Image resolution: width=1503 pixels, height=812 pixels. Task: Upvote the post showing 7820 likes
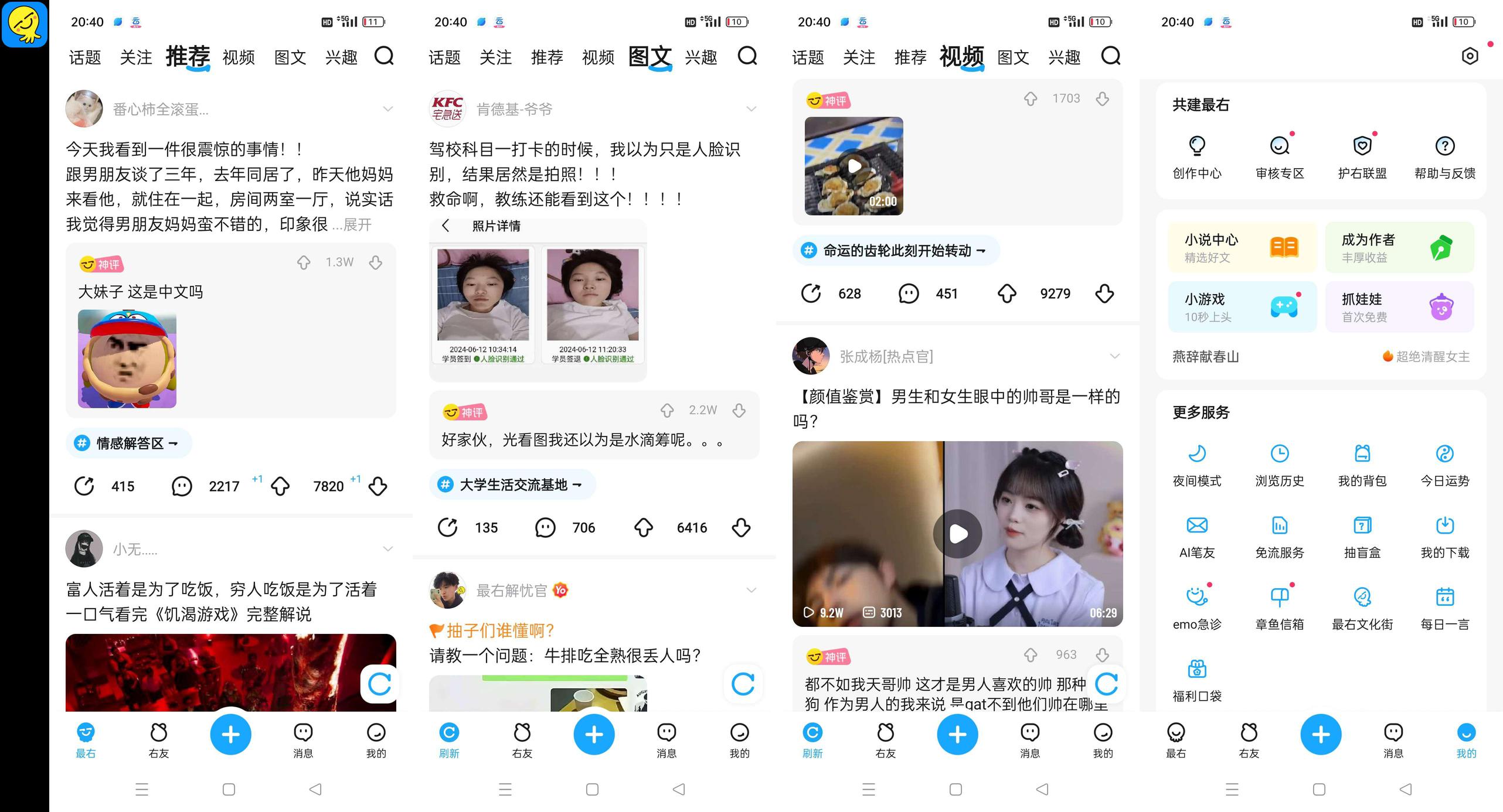click(x=280, y=486)
